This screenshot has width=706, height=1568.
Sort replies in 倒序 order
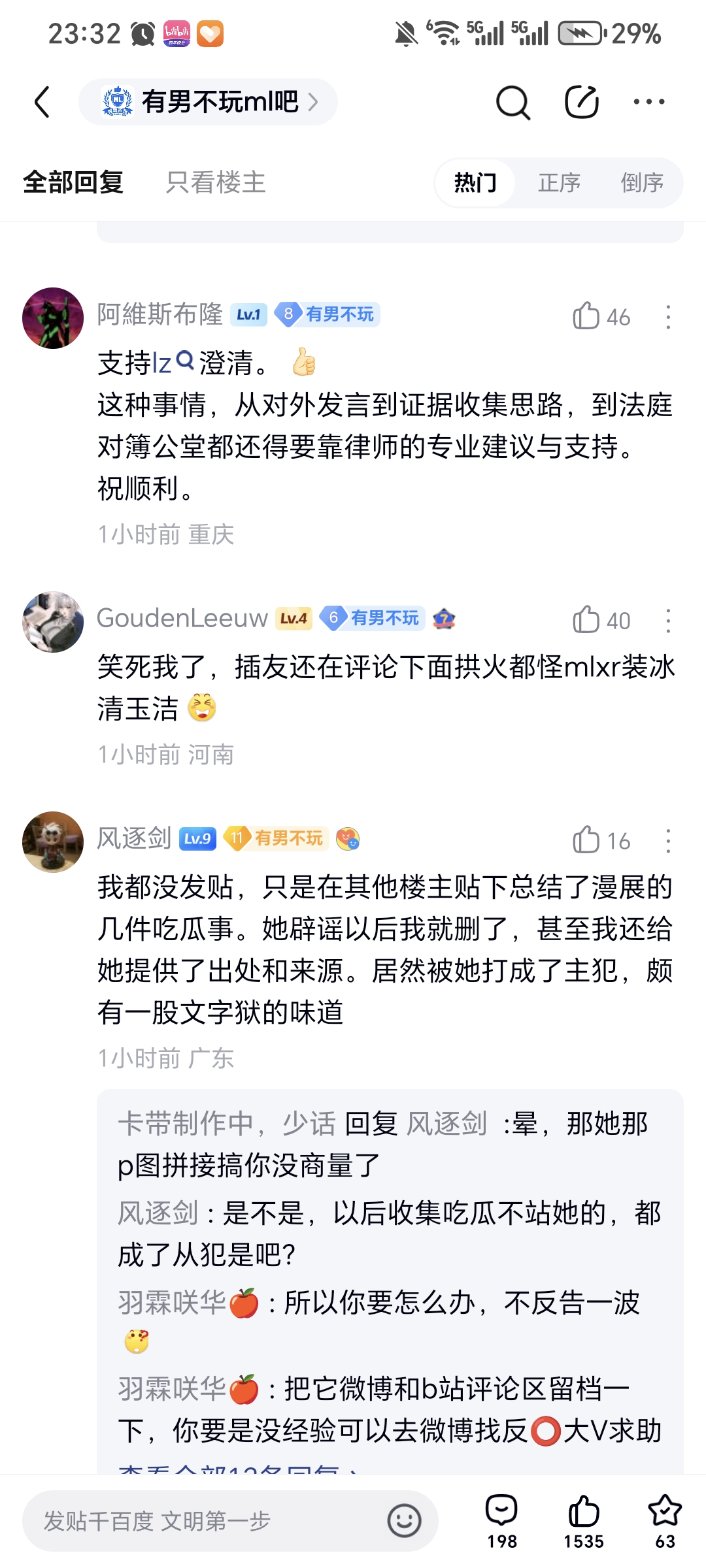(642, 182)
